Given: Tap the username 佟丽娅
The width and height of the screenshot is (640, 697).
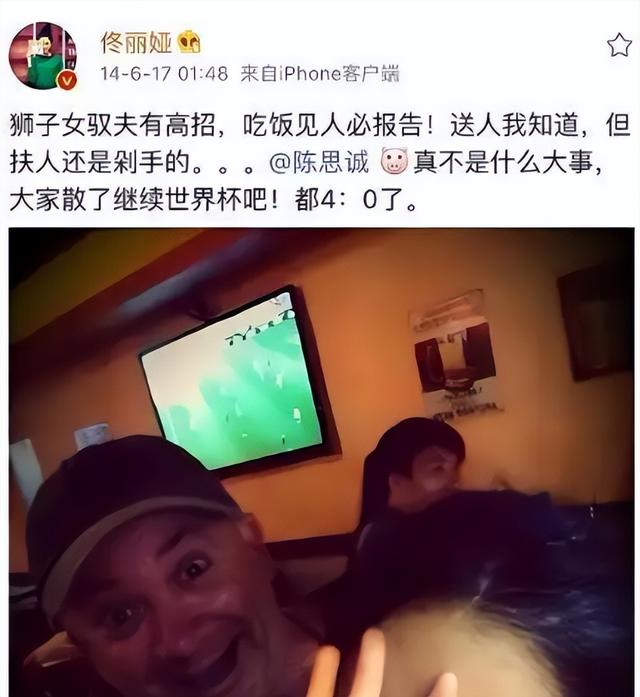Looking at the screenshot, I should (x=136, y=43).
